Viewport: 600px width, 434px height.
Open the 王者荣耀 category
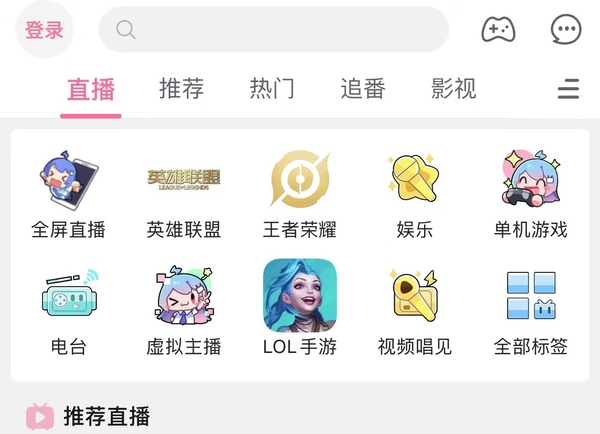click(300, 195)
